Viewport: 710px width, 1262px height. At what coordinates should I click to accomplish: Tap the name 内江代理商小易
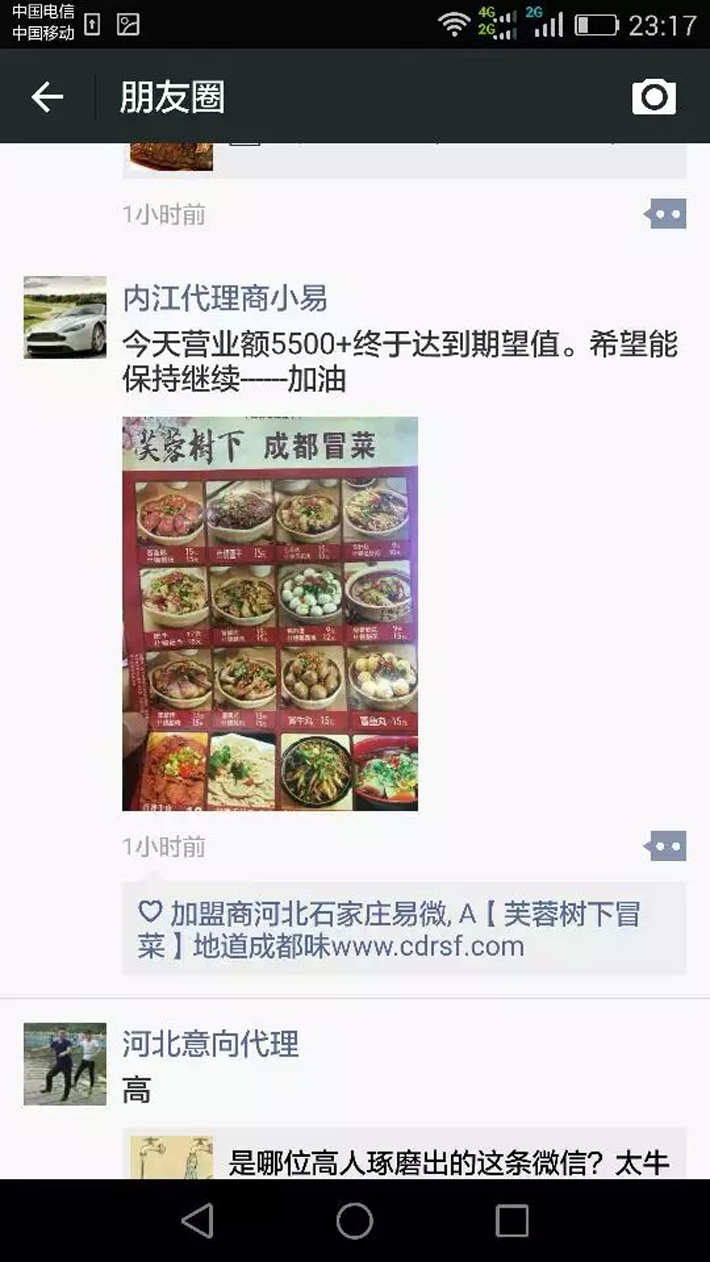coord(225,298)
